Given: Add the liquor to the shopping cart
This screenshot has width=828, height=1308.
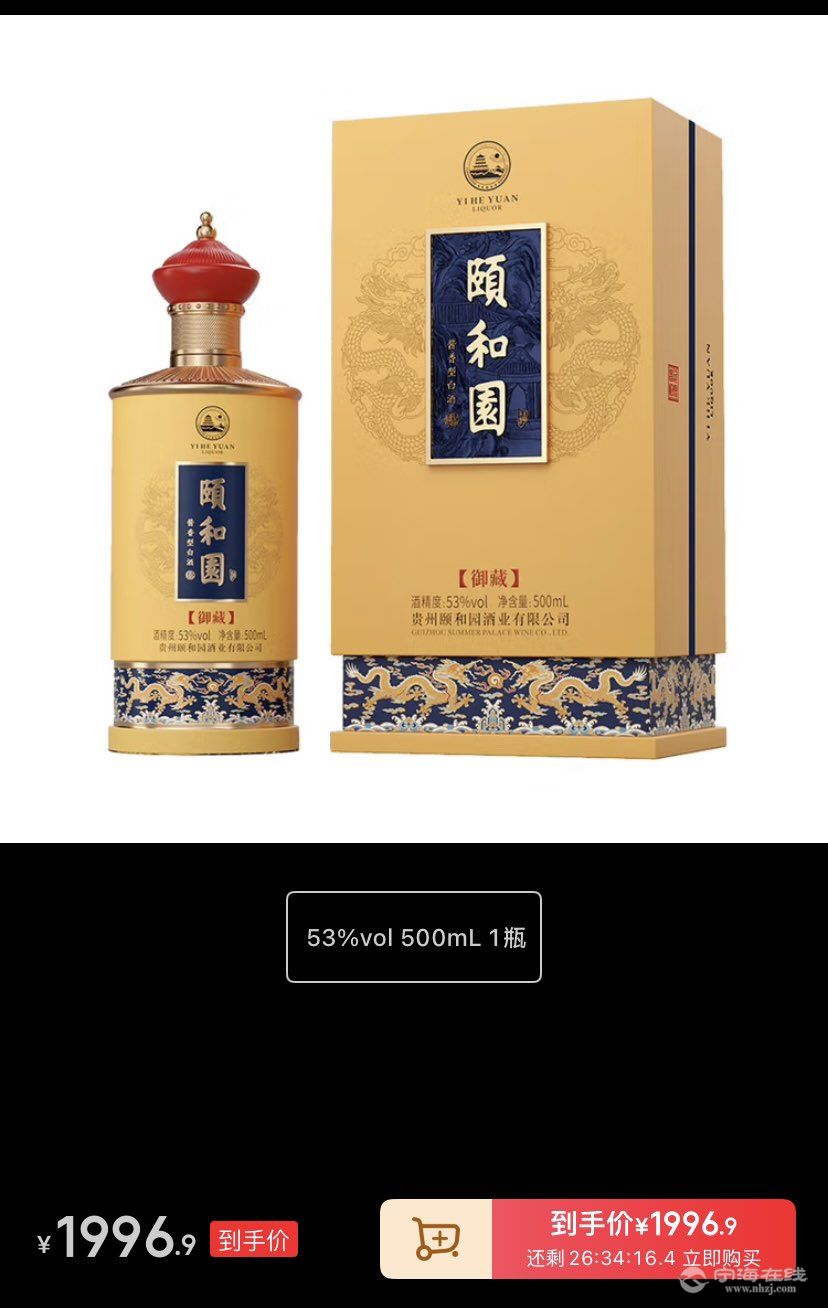Looking at the screenshot, I should 436,1239.
